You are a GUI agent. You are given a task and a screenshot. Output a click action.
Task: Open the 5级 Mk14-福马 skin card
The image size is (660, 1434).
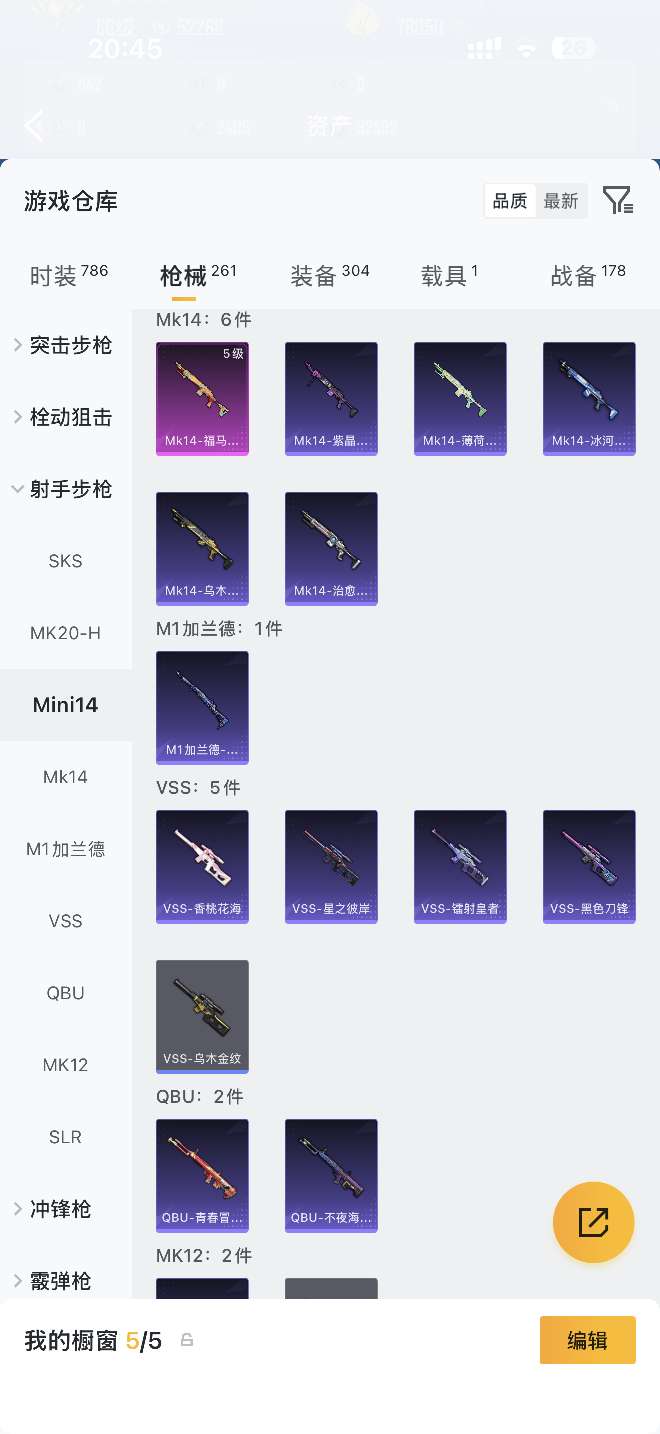[202, 398]
